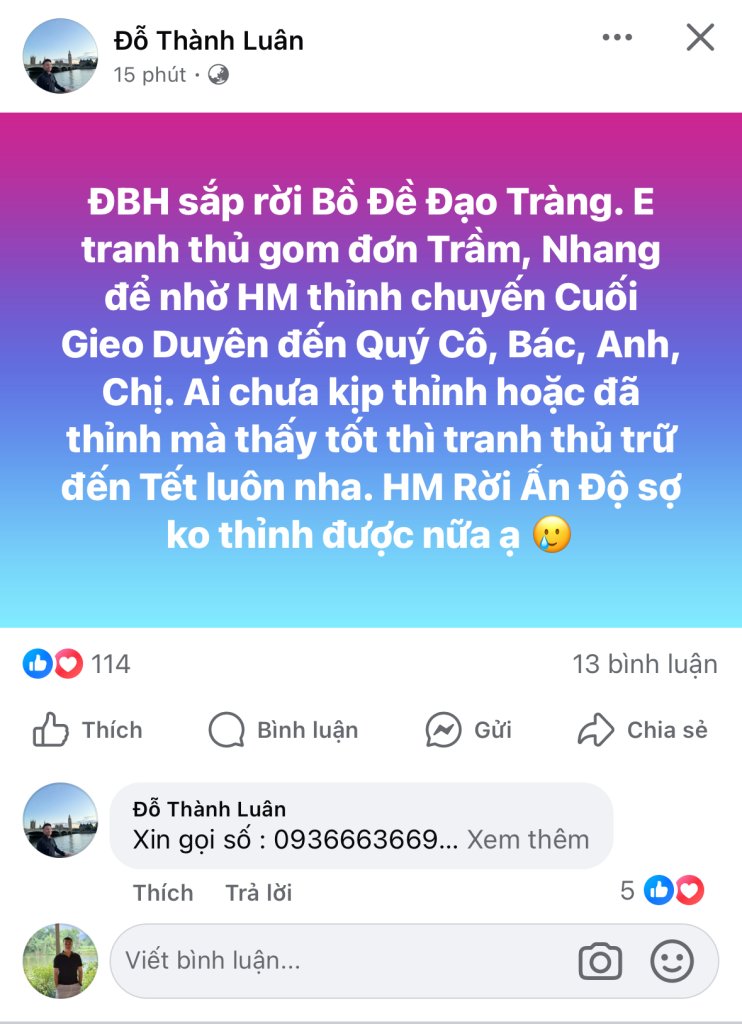Image resolution: width=742 pixels, height=1024 pixels.
Task: Focus the Viết bình luận text field
Action: tap(340, 961)
